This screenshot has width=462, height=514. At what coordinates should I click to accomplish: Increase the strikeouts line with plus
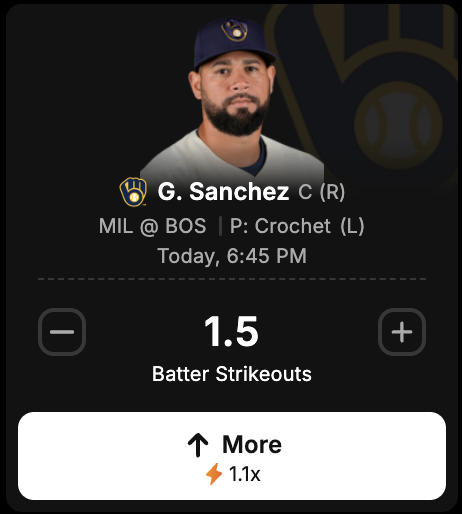(x=402, y=332)
